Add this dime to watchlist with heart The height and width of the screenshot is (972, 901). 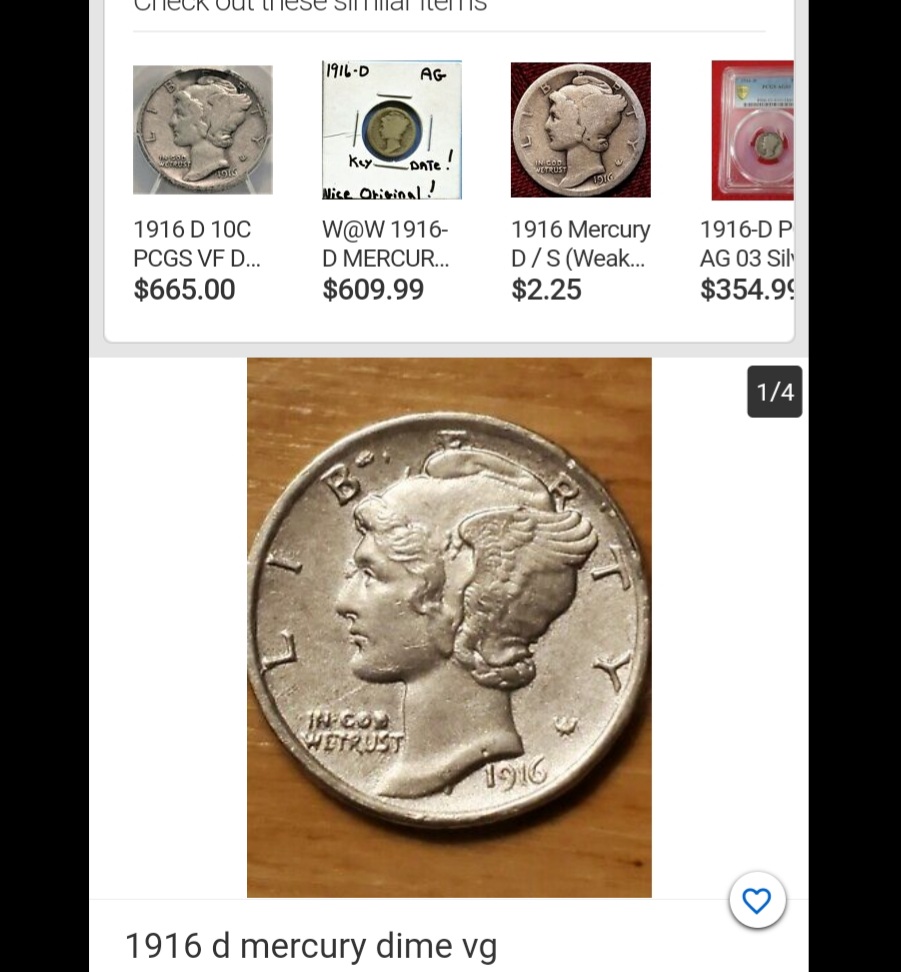coord(757,901)
